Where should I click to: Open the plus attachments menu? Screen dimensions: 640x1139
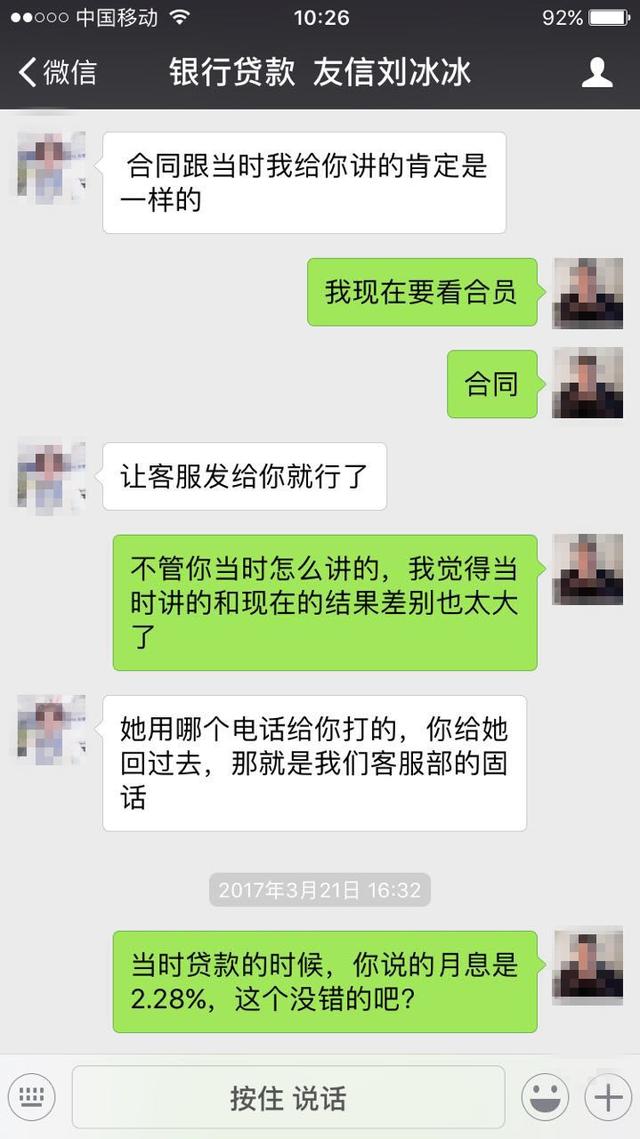coord(608,1098)
